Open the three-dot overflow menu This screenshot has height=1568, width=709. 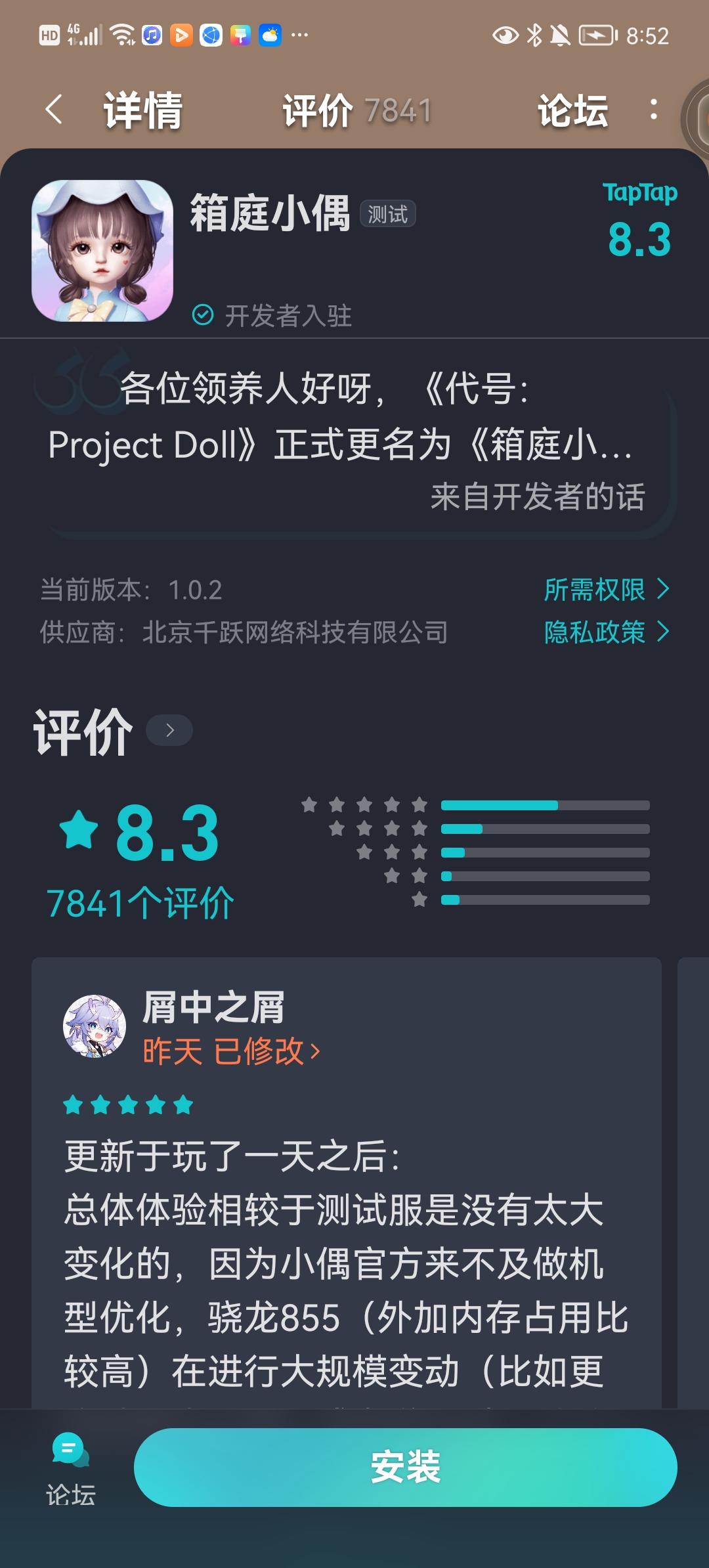(653, 109)
